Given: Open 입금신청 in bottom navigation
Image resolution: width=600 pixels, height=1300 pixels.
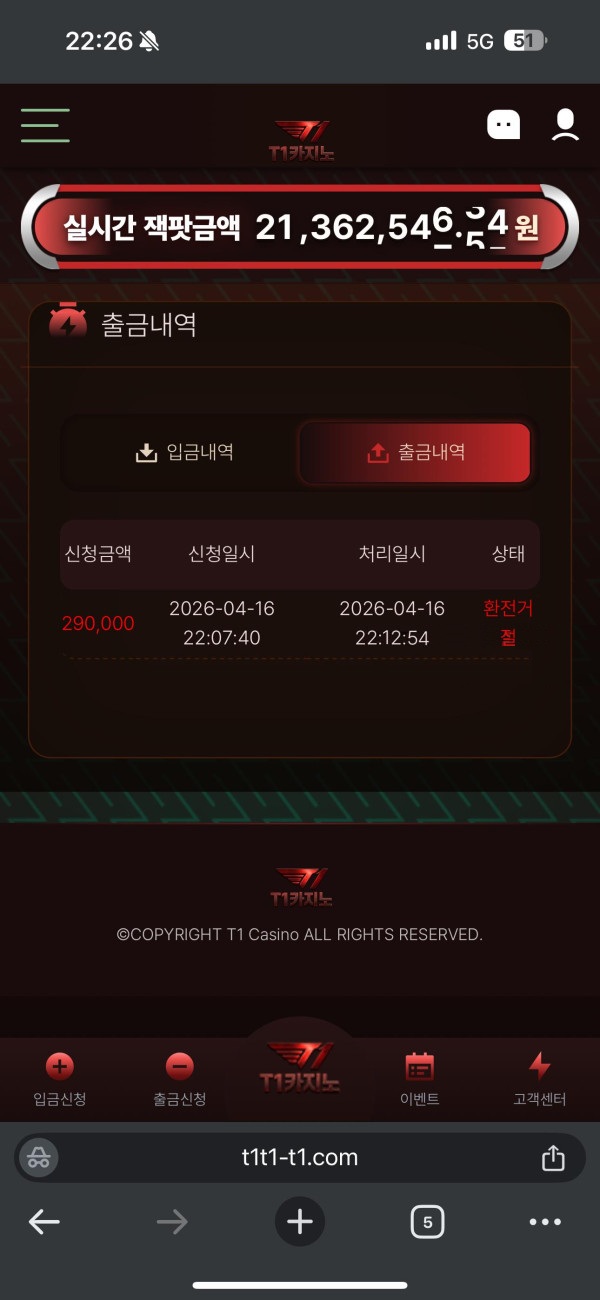Looking at the screenshot, I should click(60, 1080).
